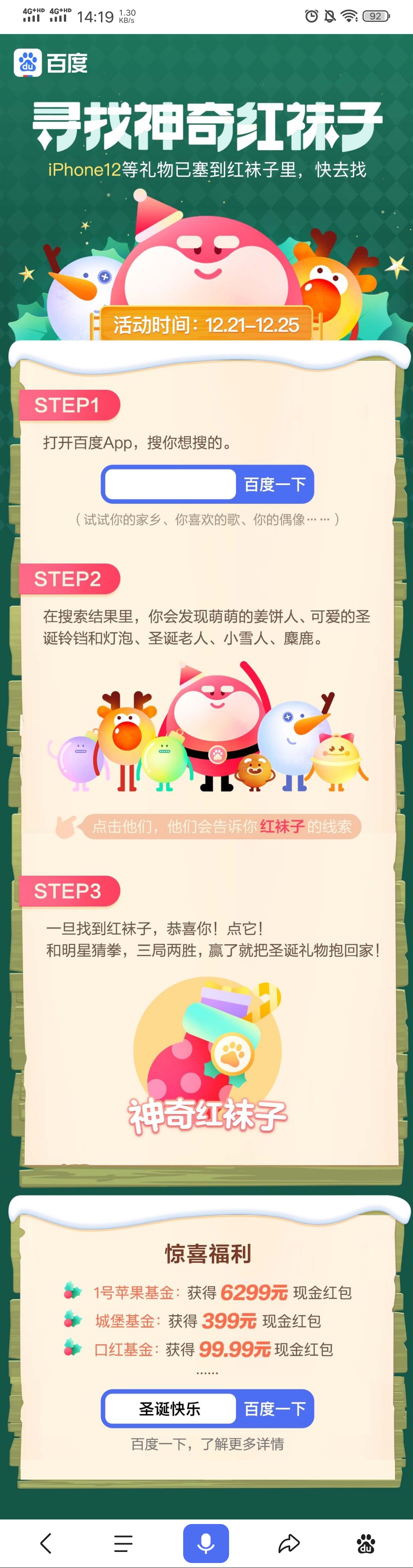Share this event page
Screen dimensions: 413x1568
click(x=289, y=1542)
